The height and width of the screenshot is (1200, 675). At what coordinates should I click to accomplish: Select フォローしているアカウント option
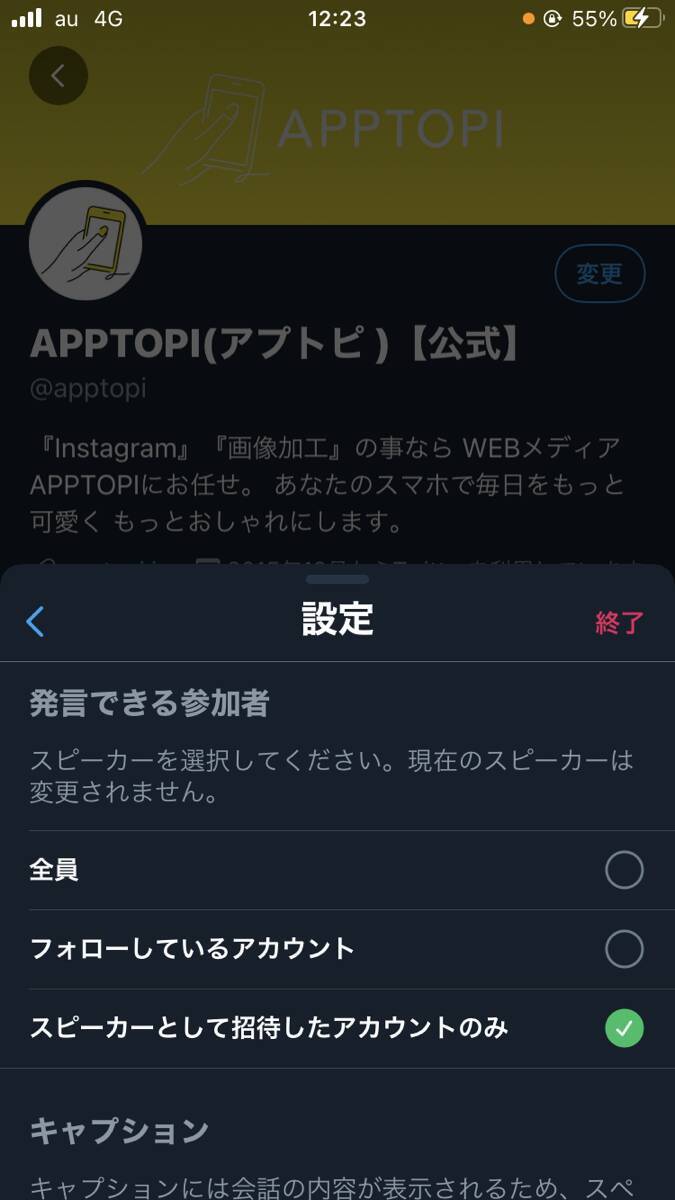pos(623,949)
